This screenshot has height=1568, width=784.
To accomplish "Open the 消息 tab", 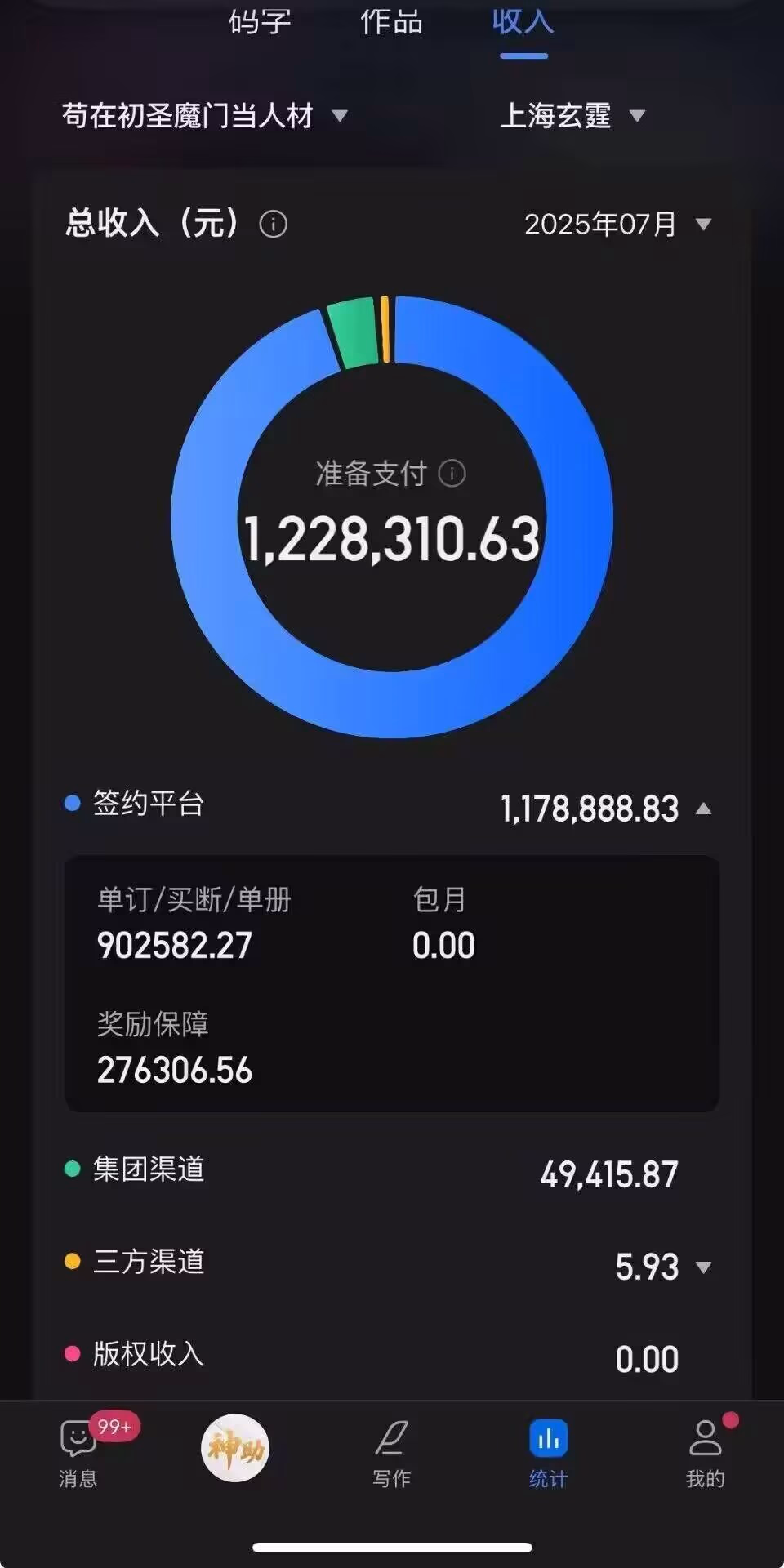I will [x=78, y=1451].
